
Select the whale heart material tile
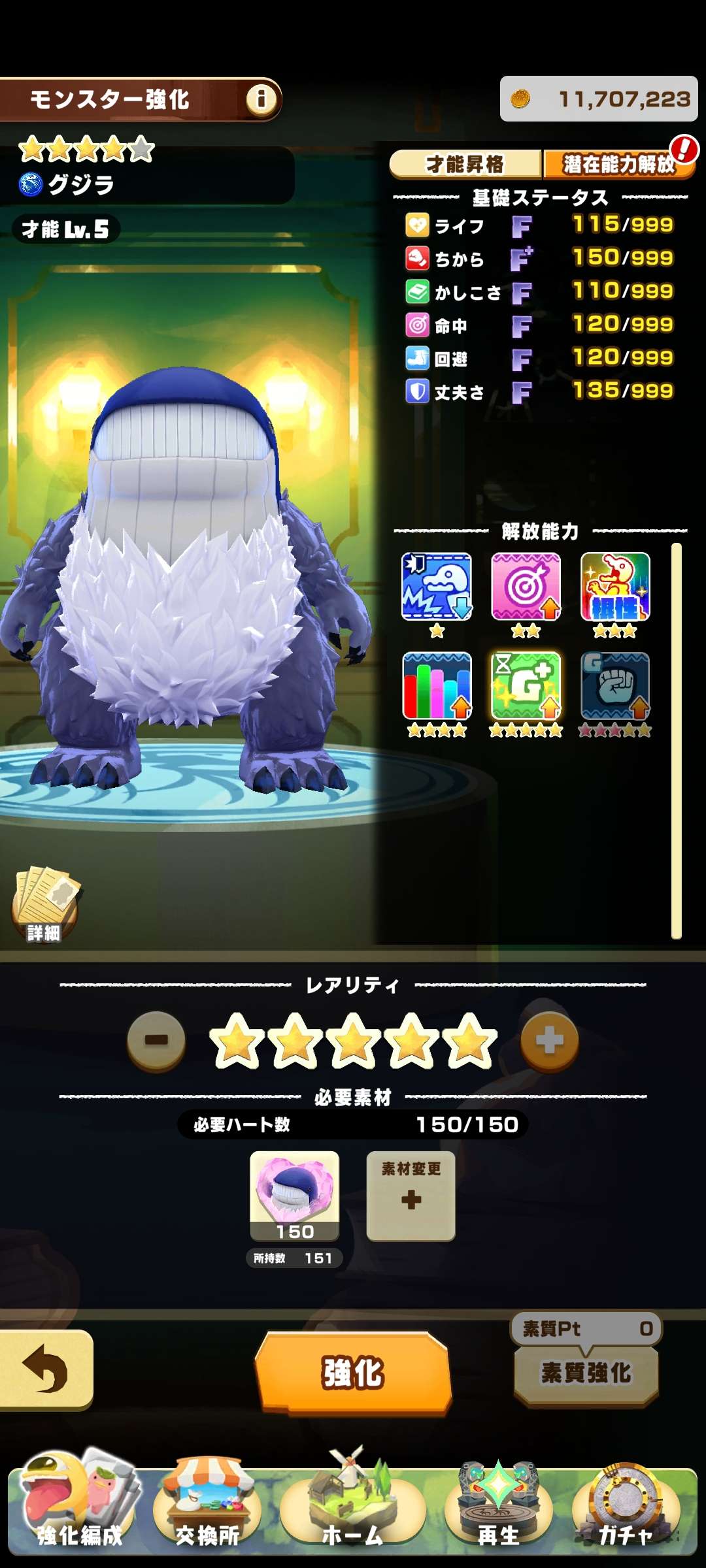(295, 1196)
